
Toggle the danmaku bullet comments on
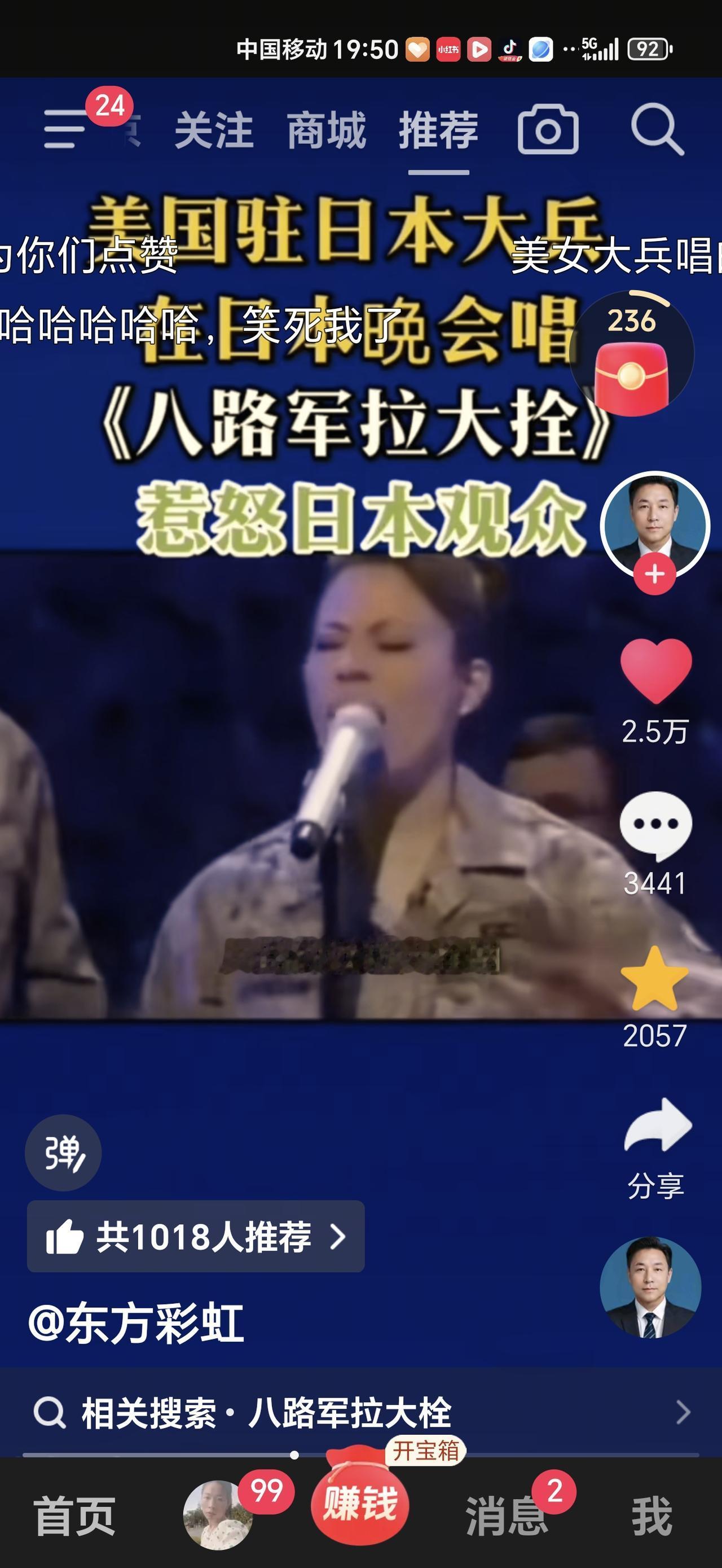(64, 1154)
